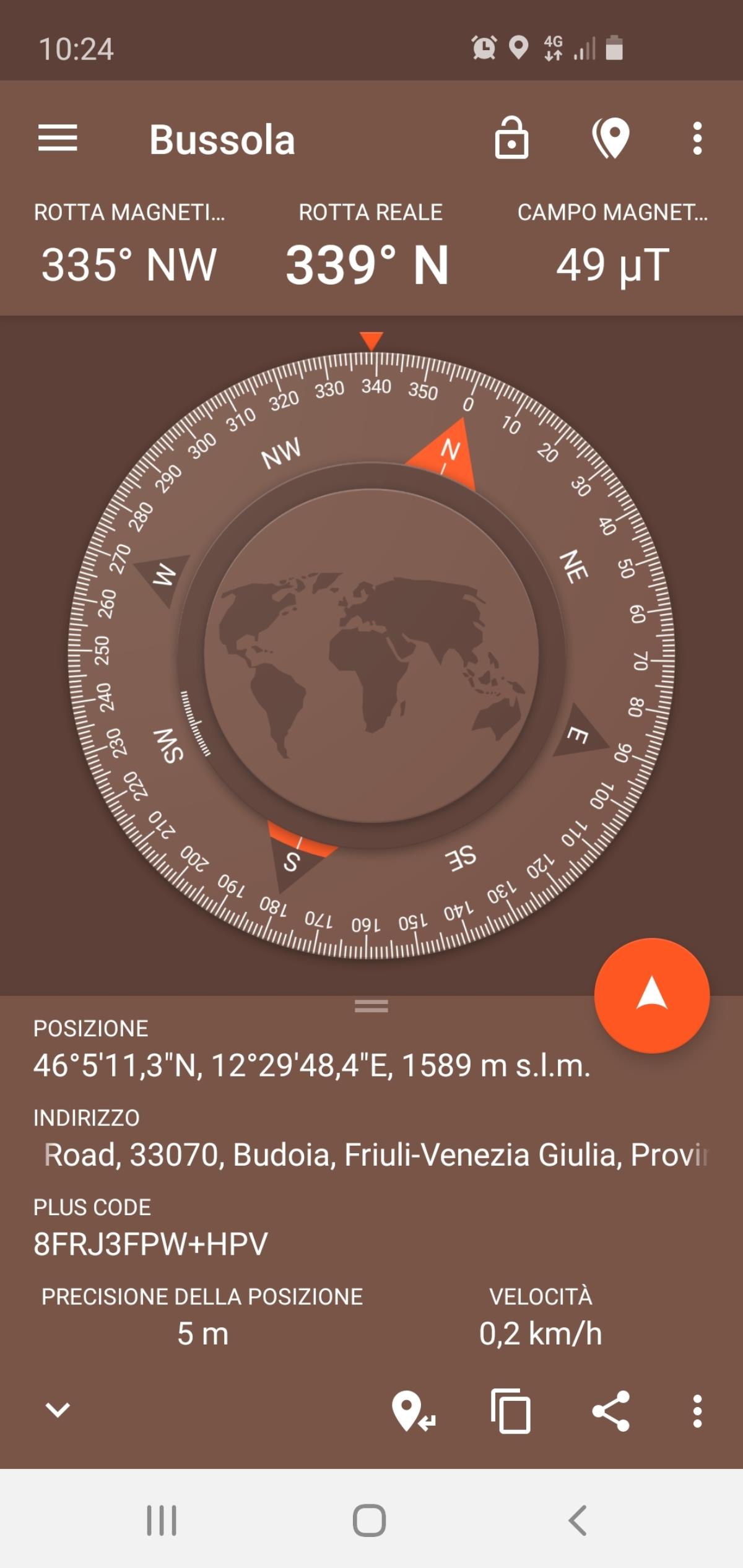
Task: Open the location marker icon in app bar
Action: point(611,138)
